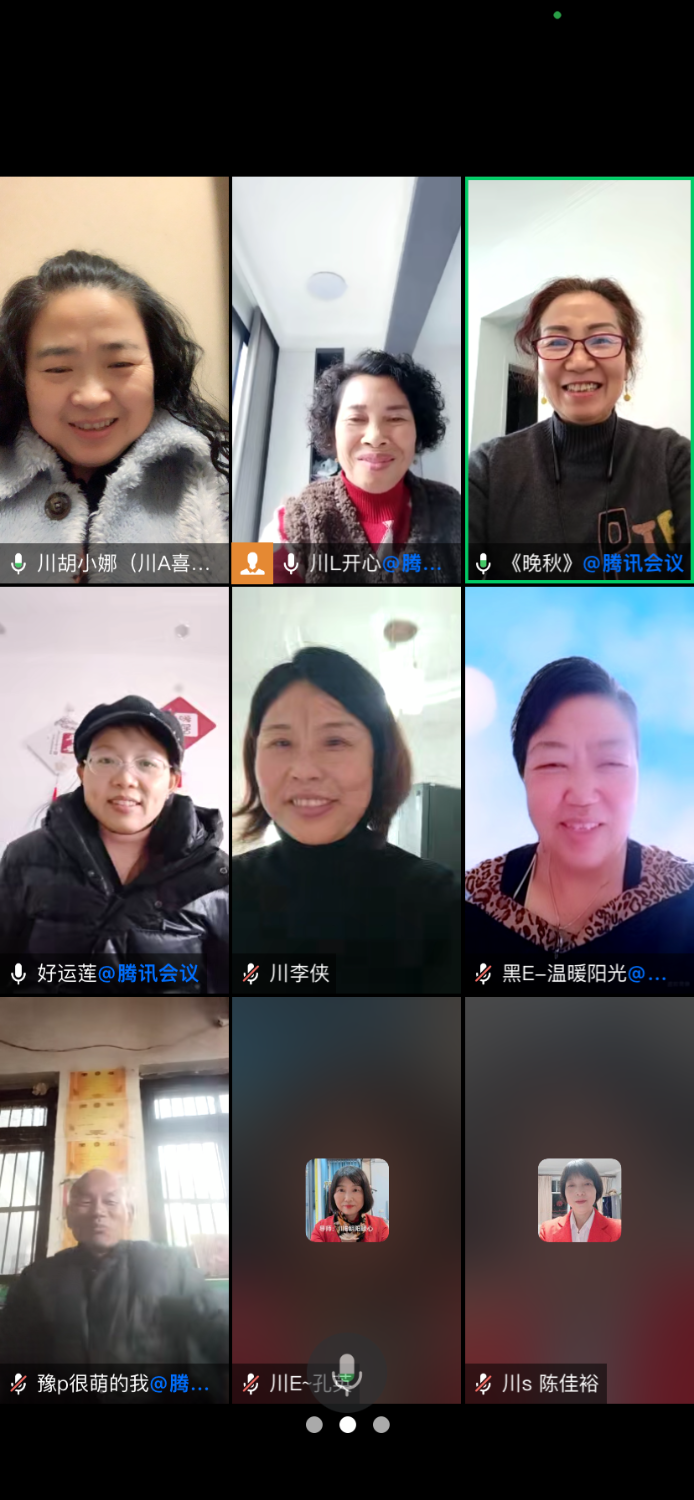
Task: Select the 川胡小娜 video tile
Action: click(115, 380)
